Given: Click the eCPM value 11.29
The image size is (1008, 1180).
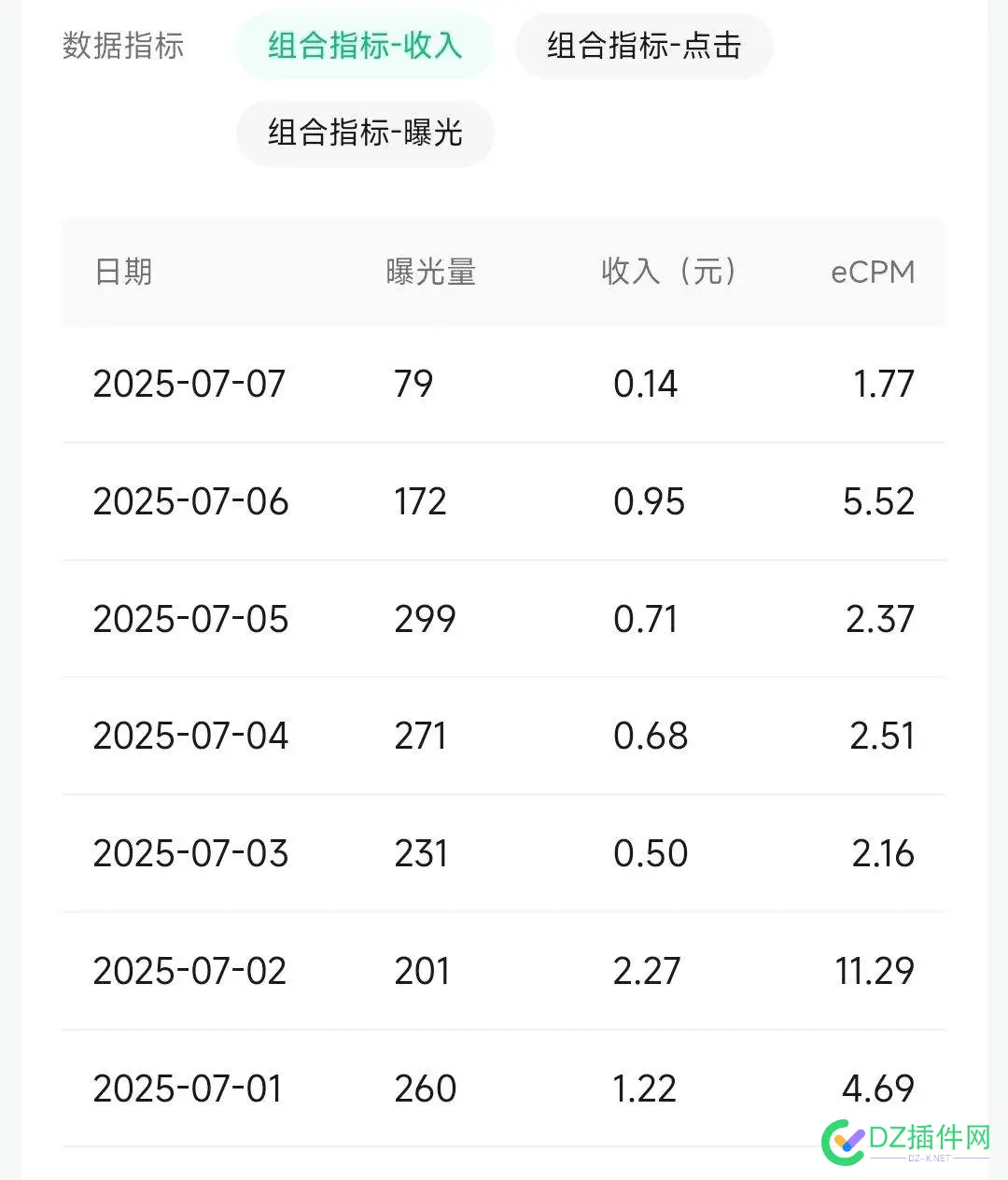Looking at the screenshot, I should click(x=873, y=971).
